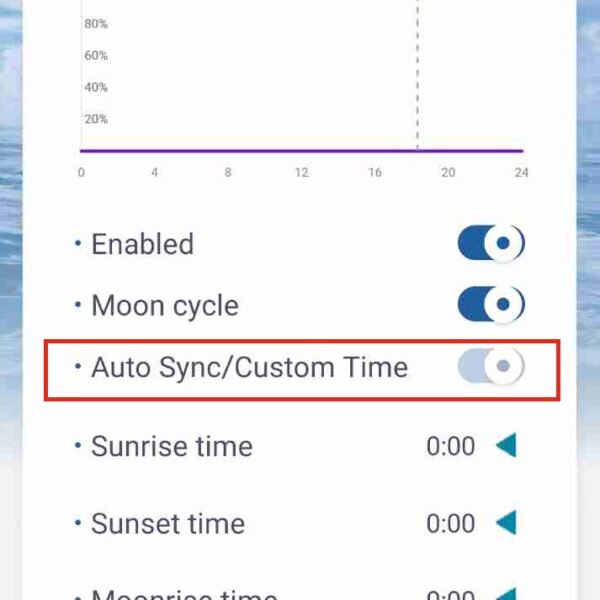Image resolution: width=600 pixels, height=600 pixels.
Task: Tap the arrow beside Sunrise time
Action: pyautogui.click(x=506, y=445)
